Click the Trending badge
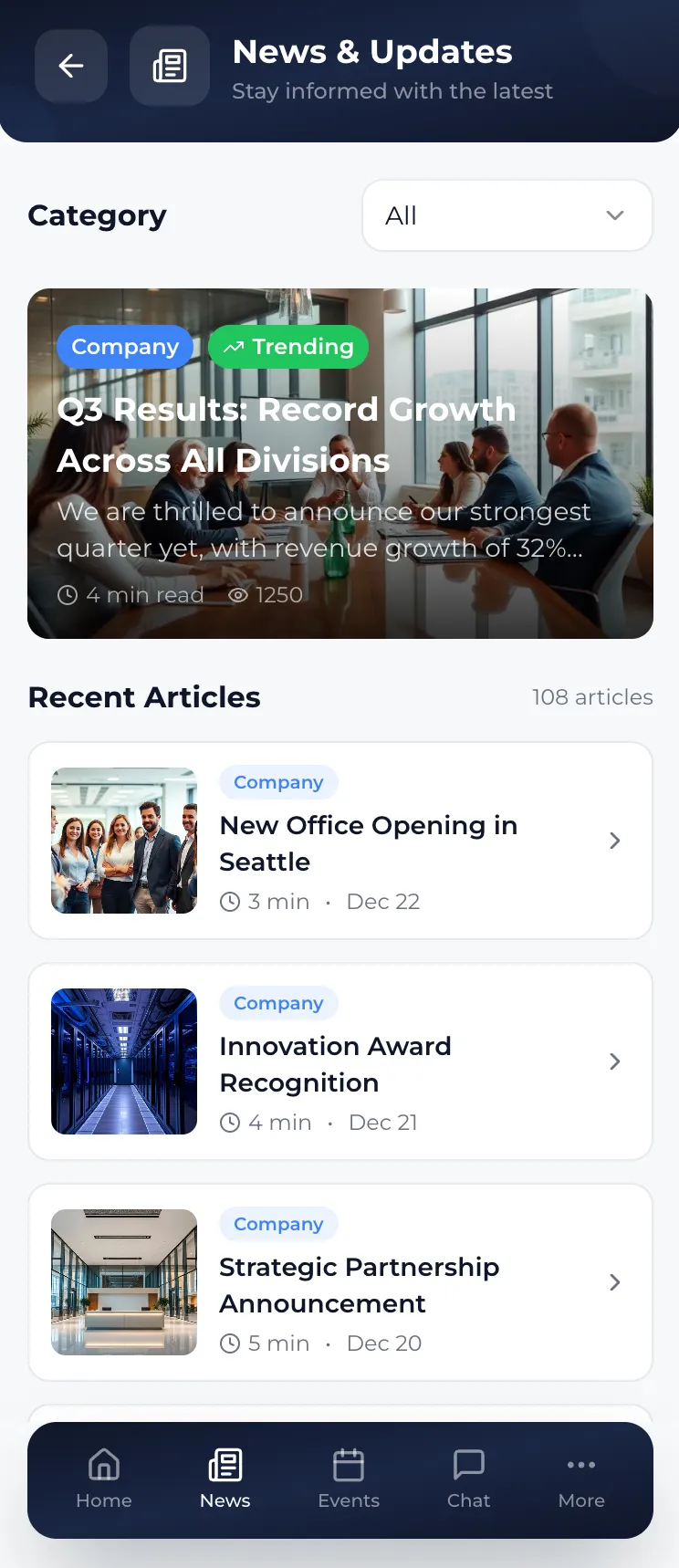The width and height of the screenshot is (679, 1568). point(288,347)
